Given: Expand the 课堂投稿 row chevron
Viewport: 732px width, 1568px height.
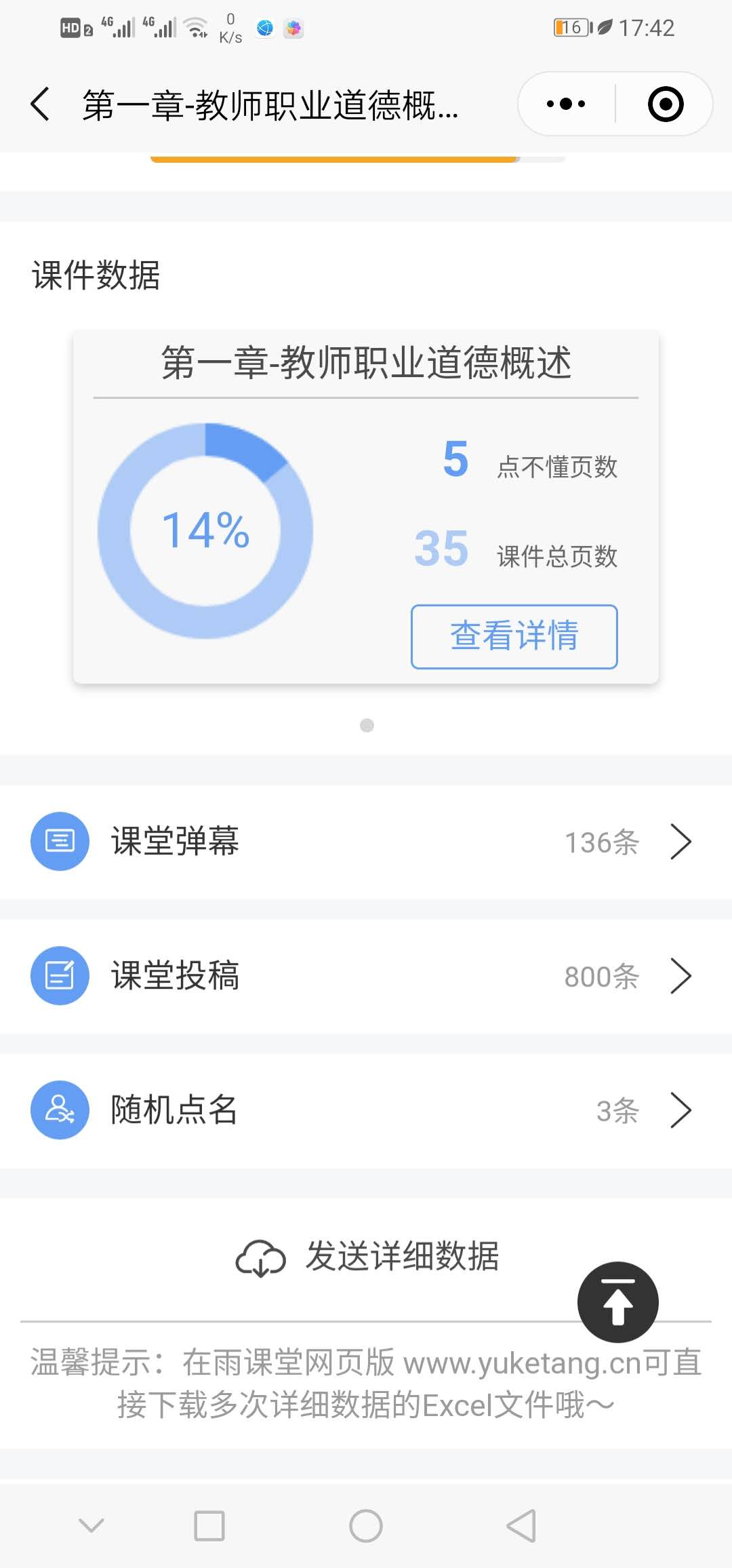Looking at the screenshot, I should 682,976.
